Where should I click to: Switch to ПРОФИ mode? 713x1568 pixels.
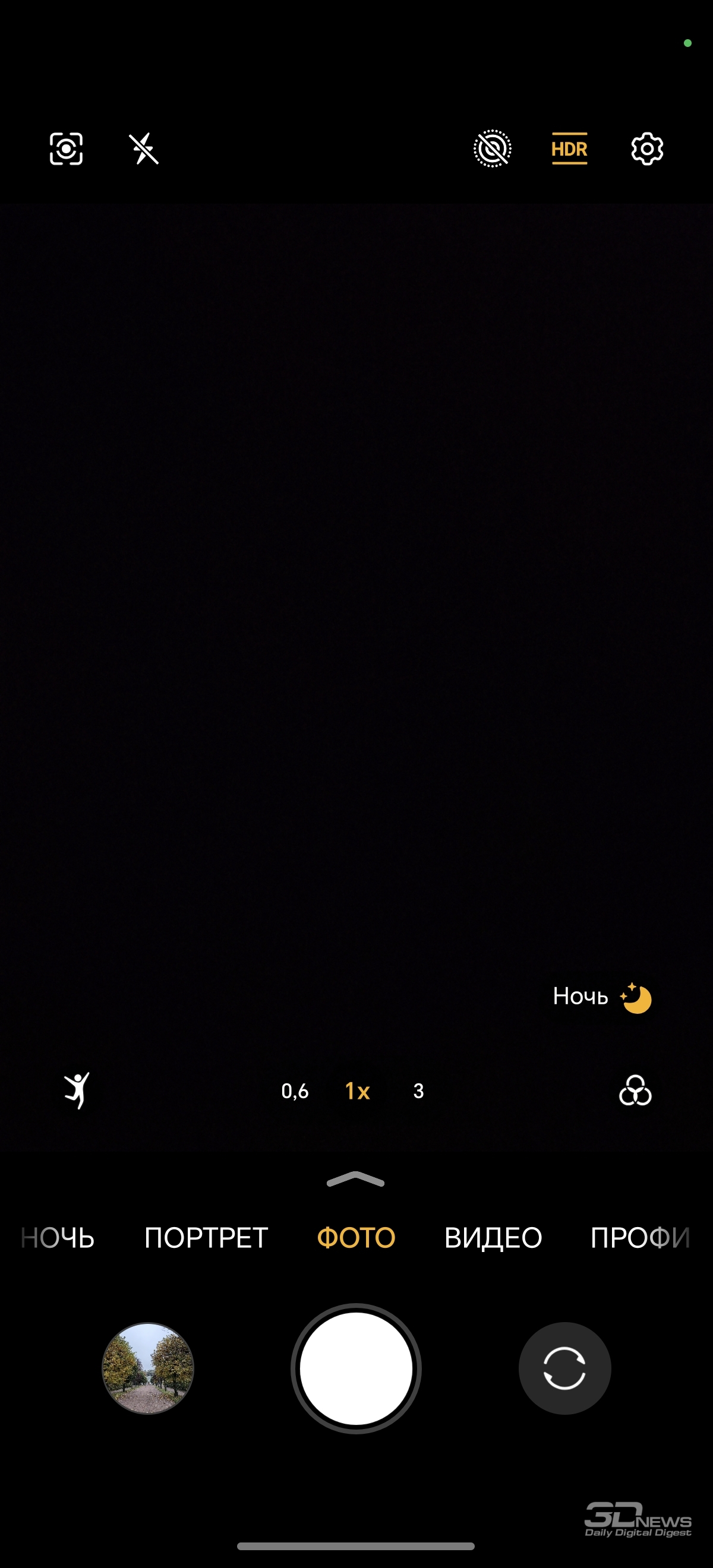coord(639,1238)
